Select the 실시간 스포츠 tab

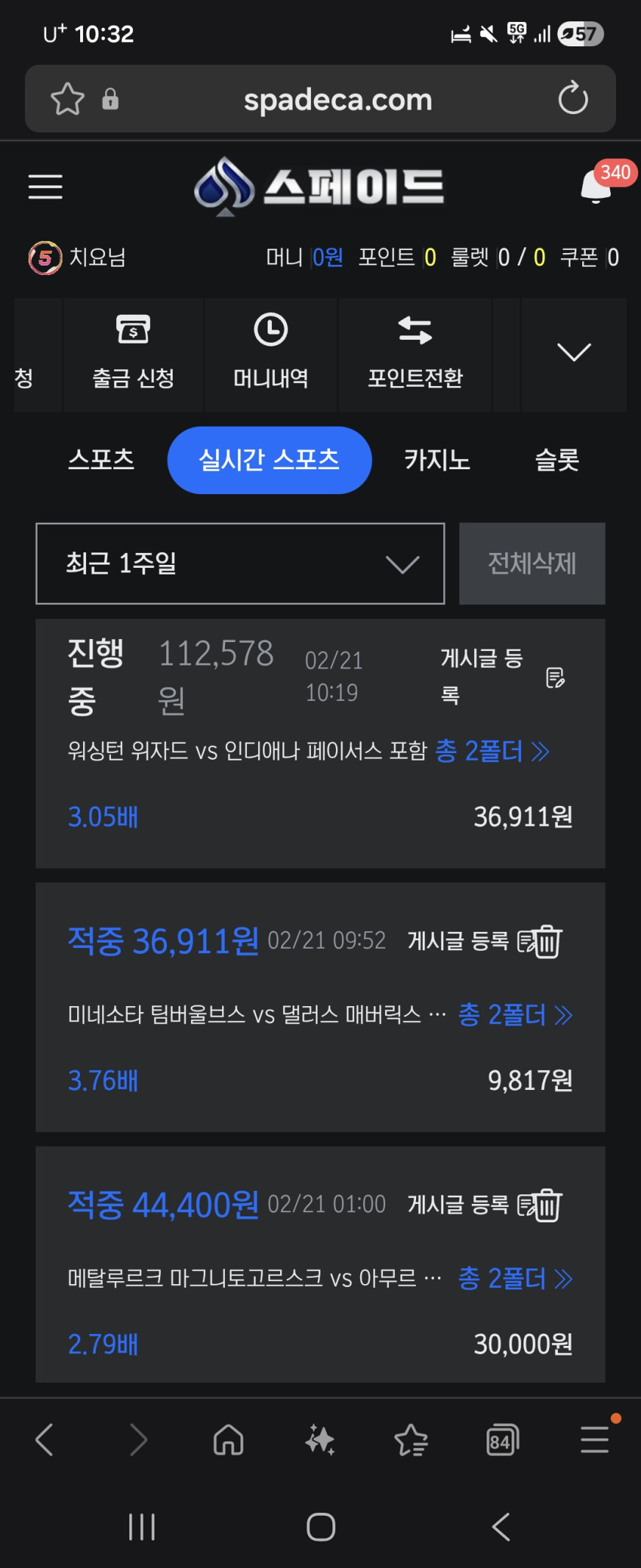(269, 460)
